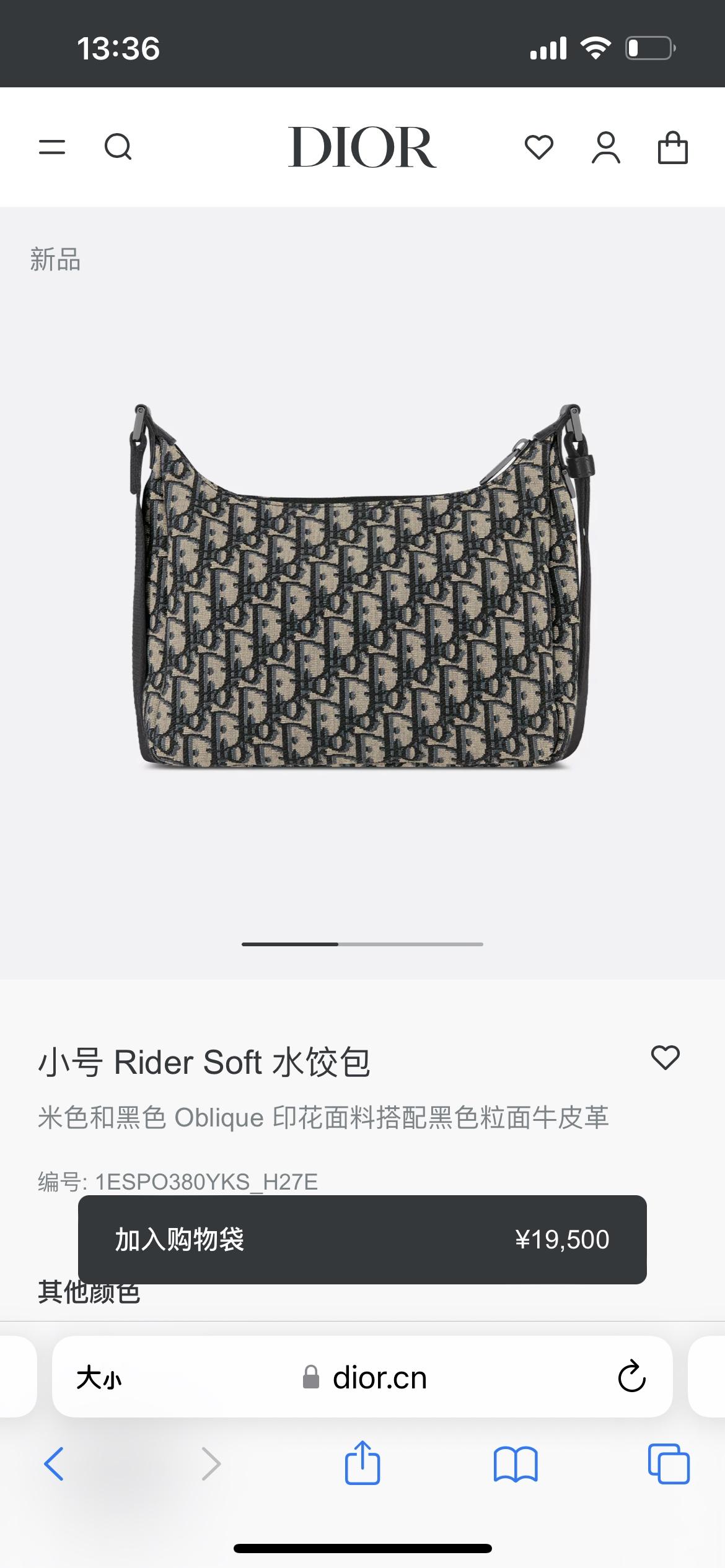Screen dimensions: 725x1568
Task: Open the wishlist from the header heart
Action: (538, 147)
